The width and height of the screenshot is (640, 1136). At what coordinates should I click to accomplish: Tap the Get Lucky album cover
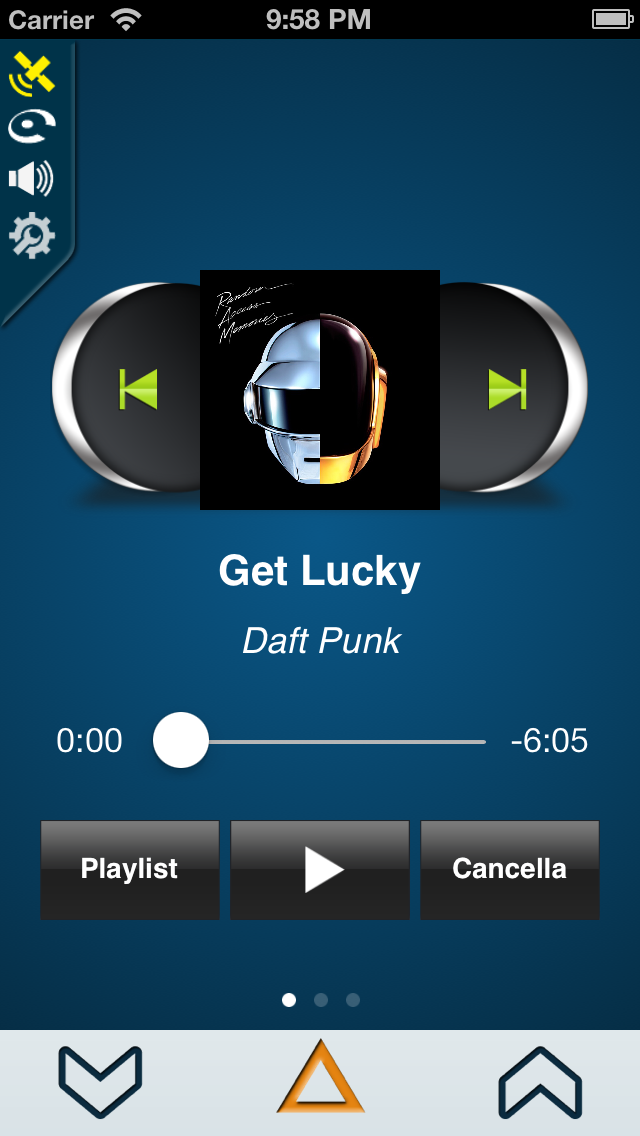pos(320,390)
